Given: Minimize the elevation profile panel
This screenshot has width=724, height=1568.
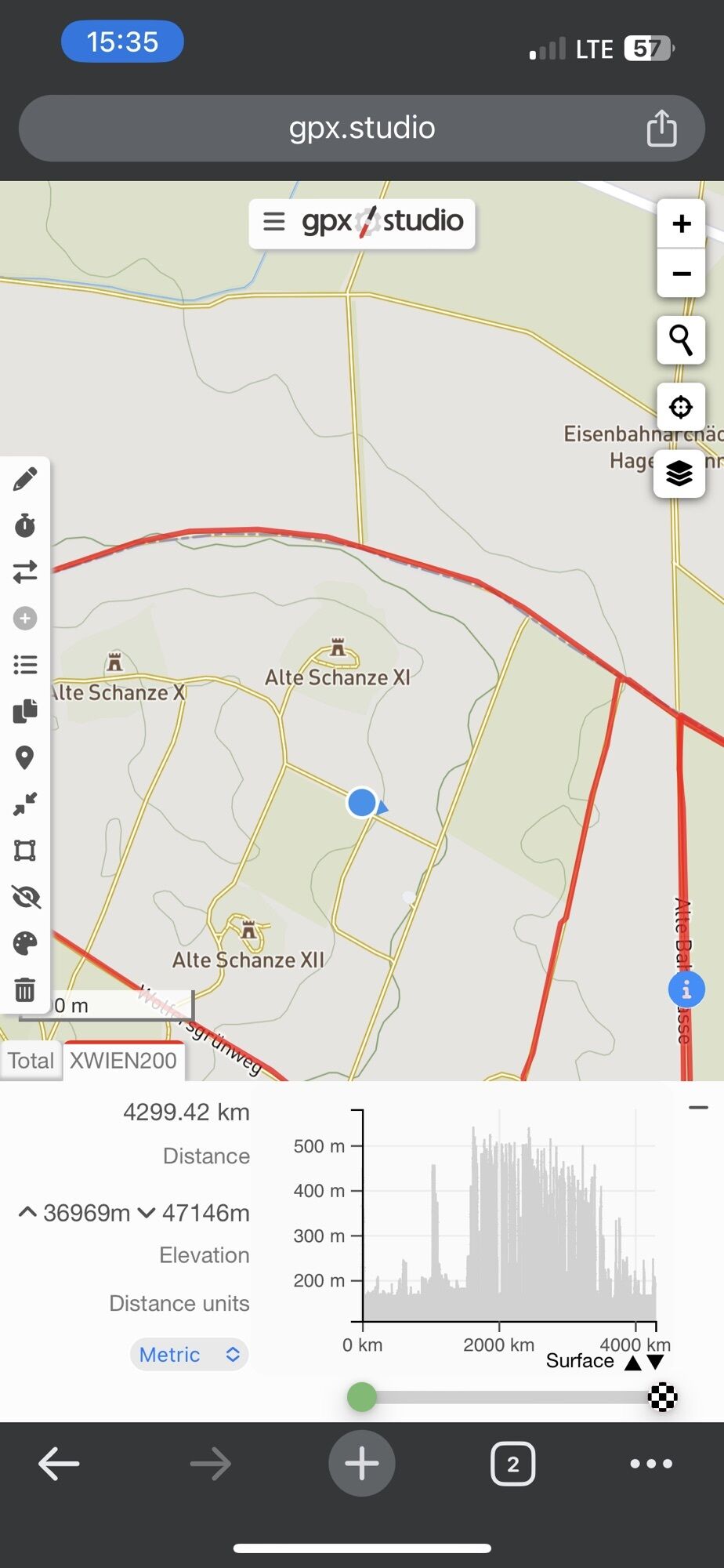Looking at the screenshot, I should (x=698, y=1108).
